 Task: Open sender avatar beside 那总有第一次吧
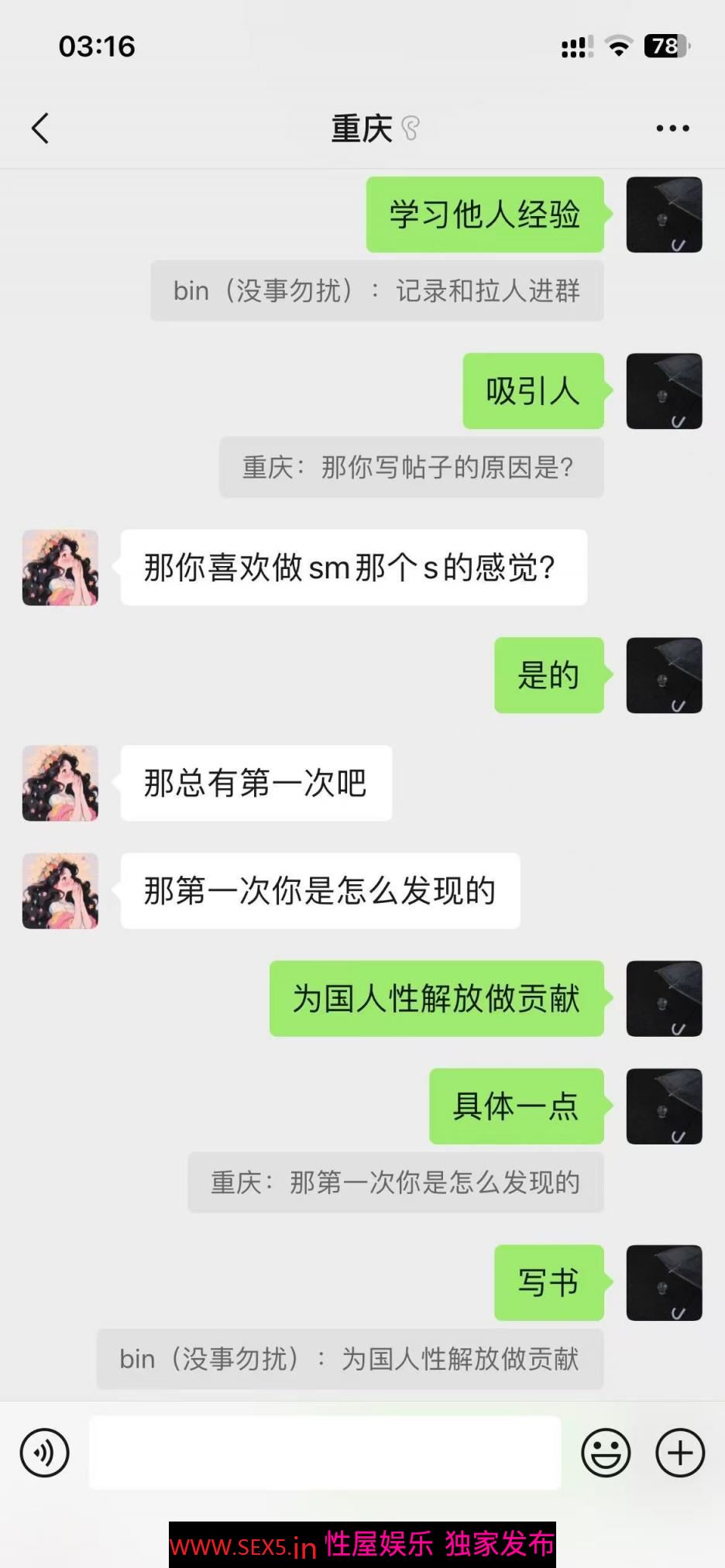coord(60,783)
